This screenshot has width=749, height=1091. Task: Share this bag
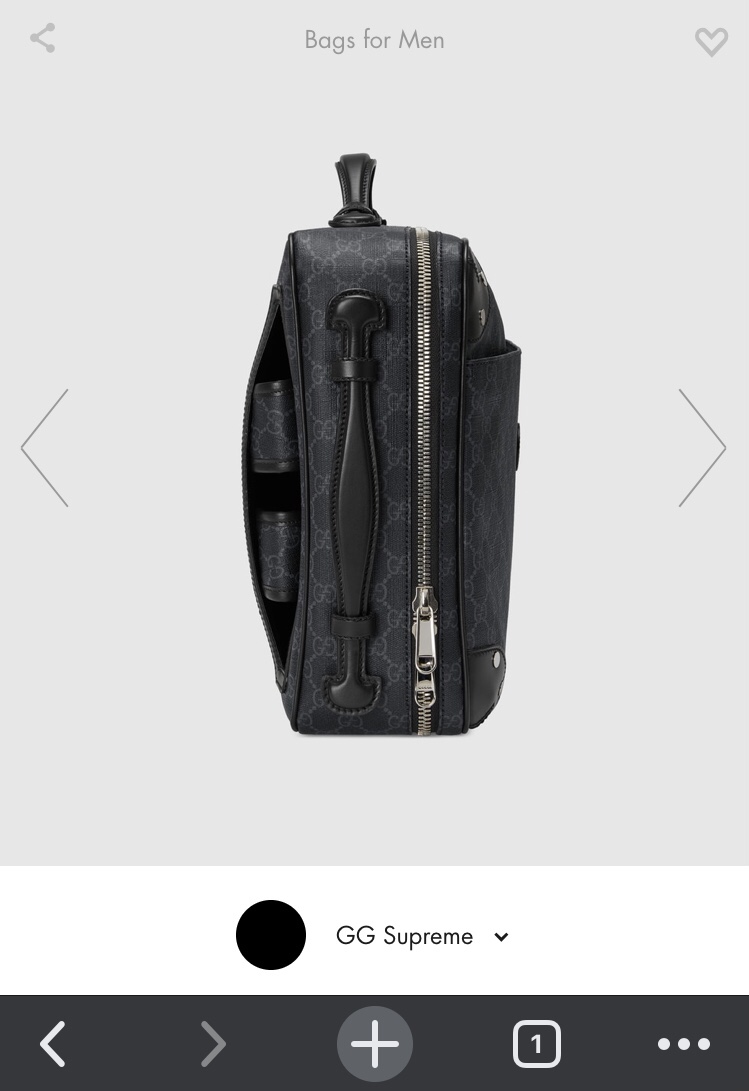[x=42, y=39]
